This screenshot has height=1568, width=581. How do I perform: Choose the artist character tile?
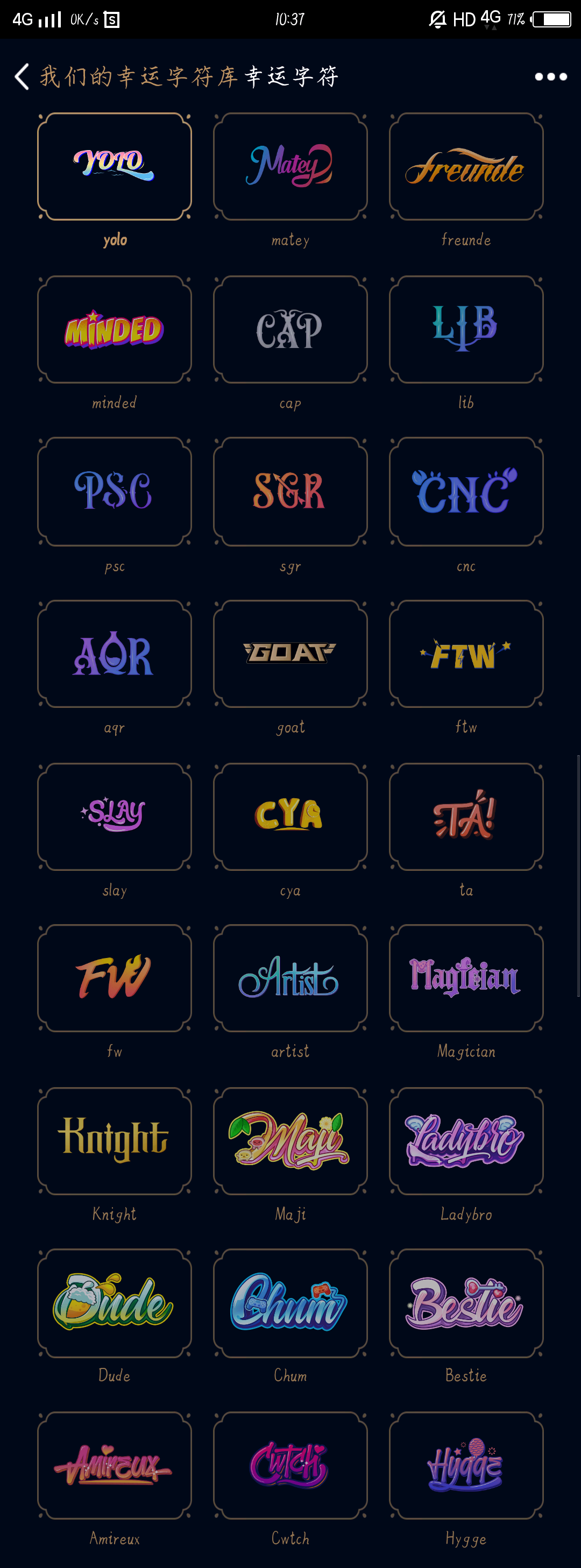point(290,978)
